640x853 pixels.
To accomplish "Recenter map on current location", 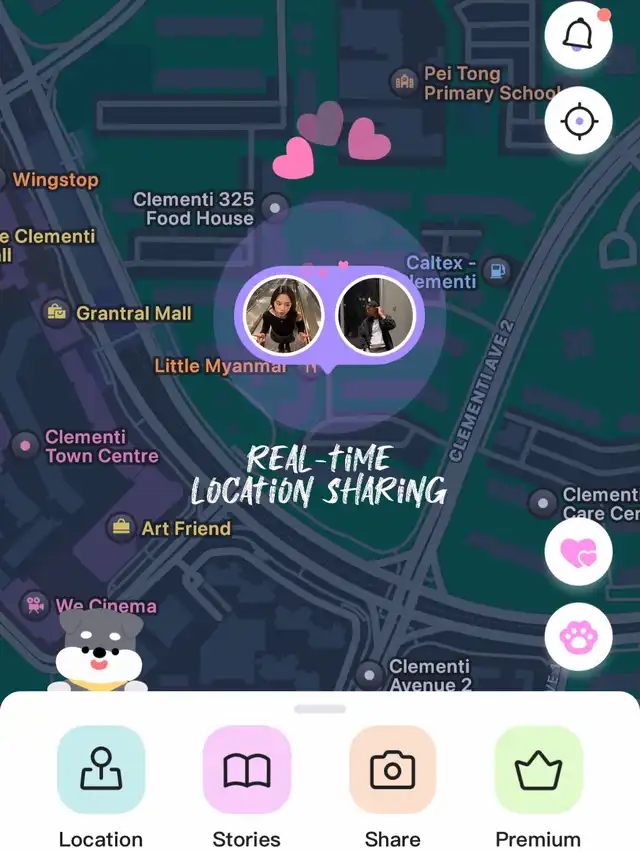I will coord(578,121).
